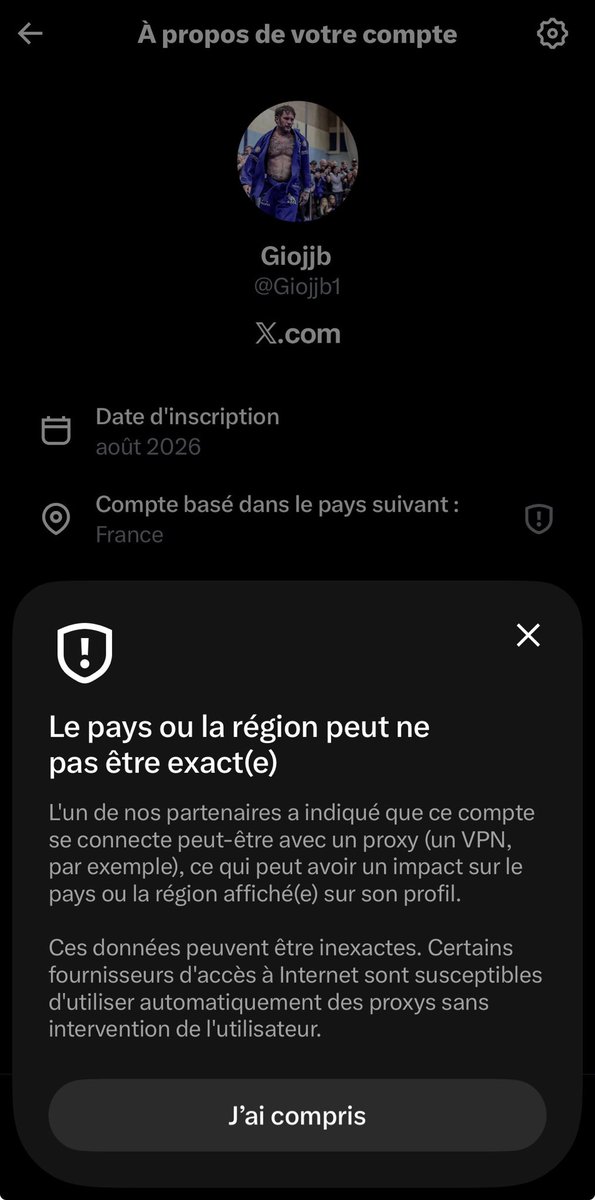Tap the shield warning icon beside France
Viewport: 595px width, 1200px height.
pyautogui.click(x=539, y=519)
